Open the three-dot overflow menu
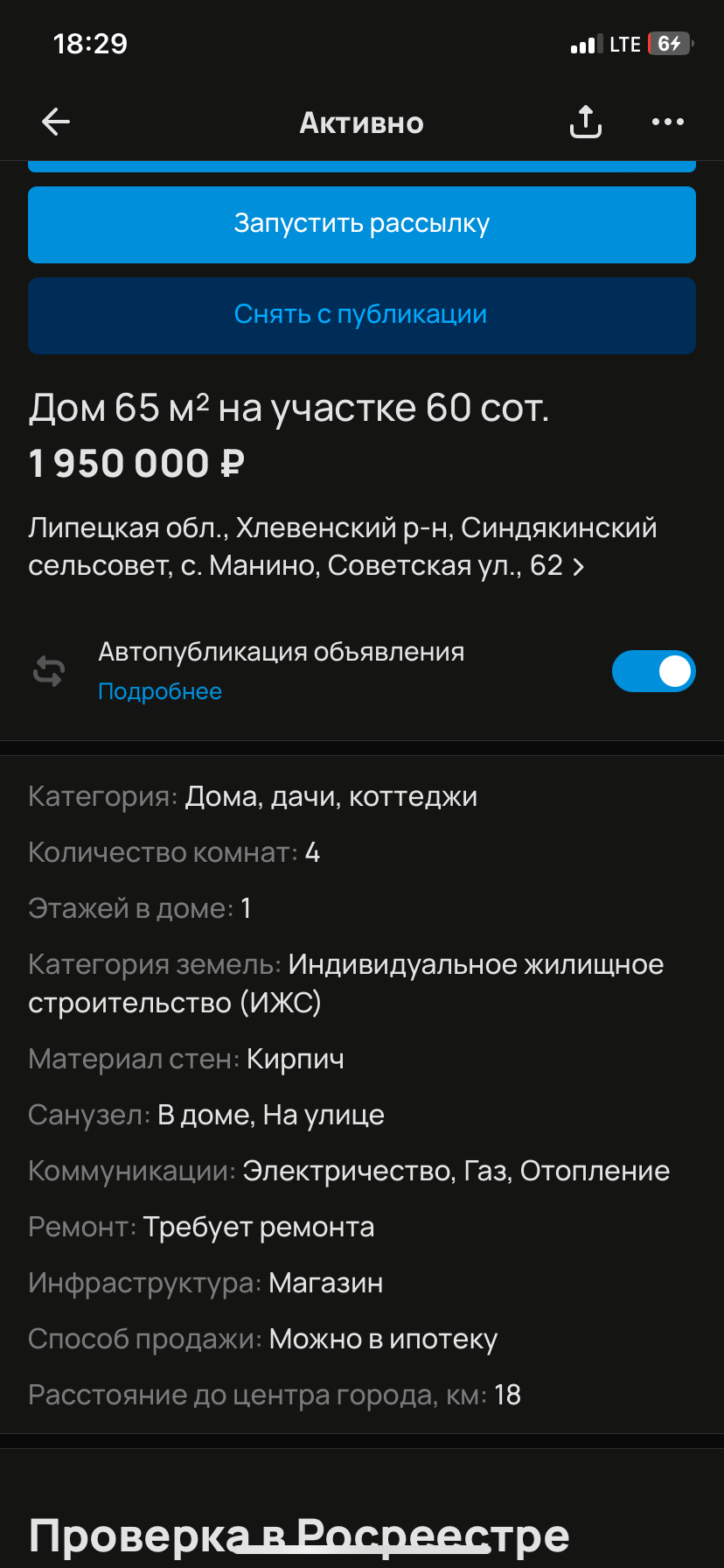 click(668, 122)
